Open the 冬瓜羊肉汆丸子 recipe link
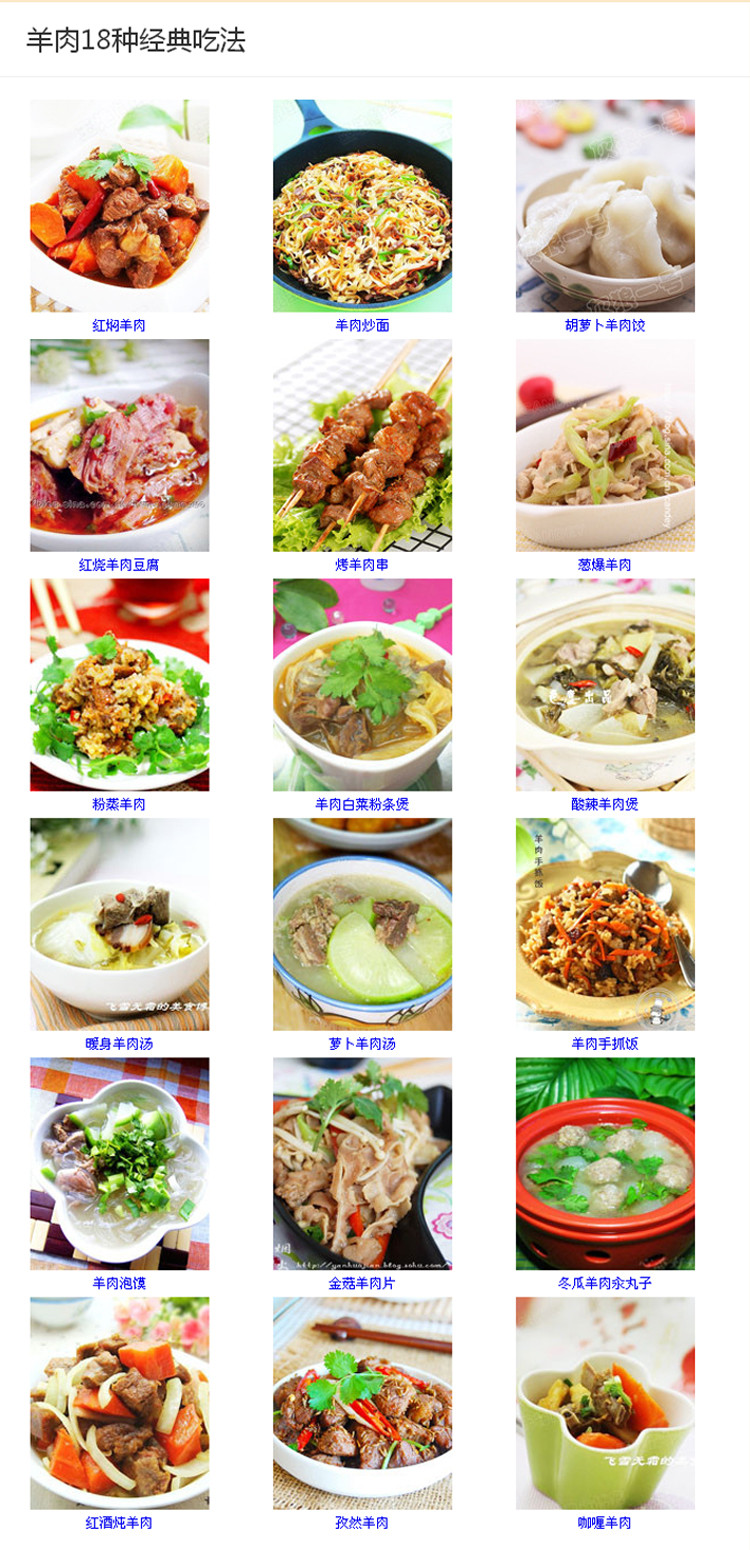750x1550 pixels. [x=605, y=1283]
